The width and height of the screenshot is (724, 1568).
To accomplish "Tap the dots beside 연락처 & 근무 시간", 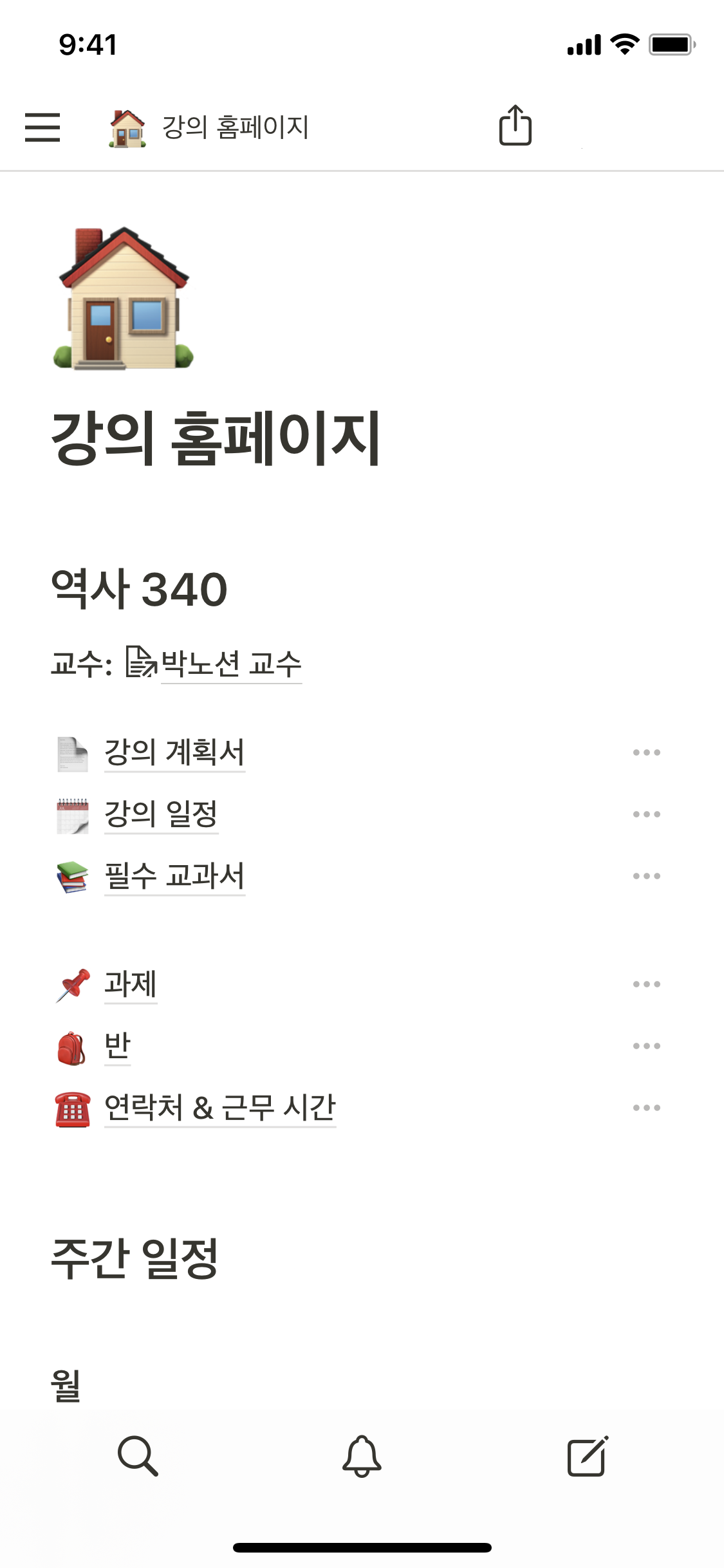I will click(646, 1108).
